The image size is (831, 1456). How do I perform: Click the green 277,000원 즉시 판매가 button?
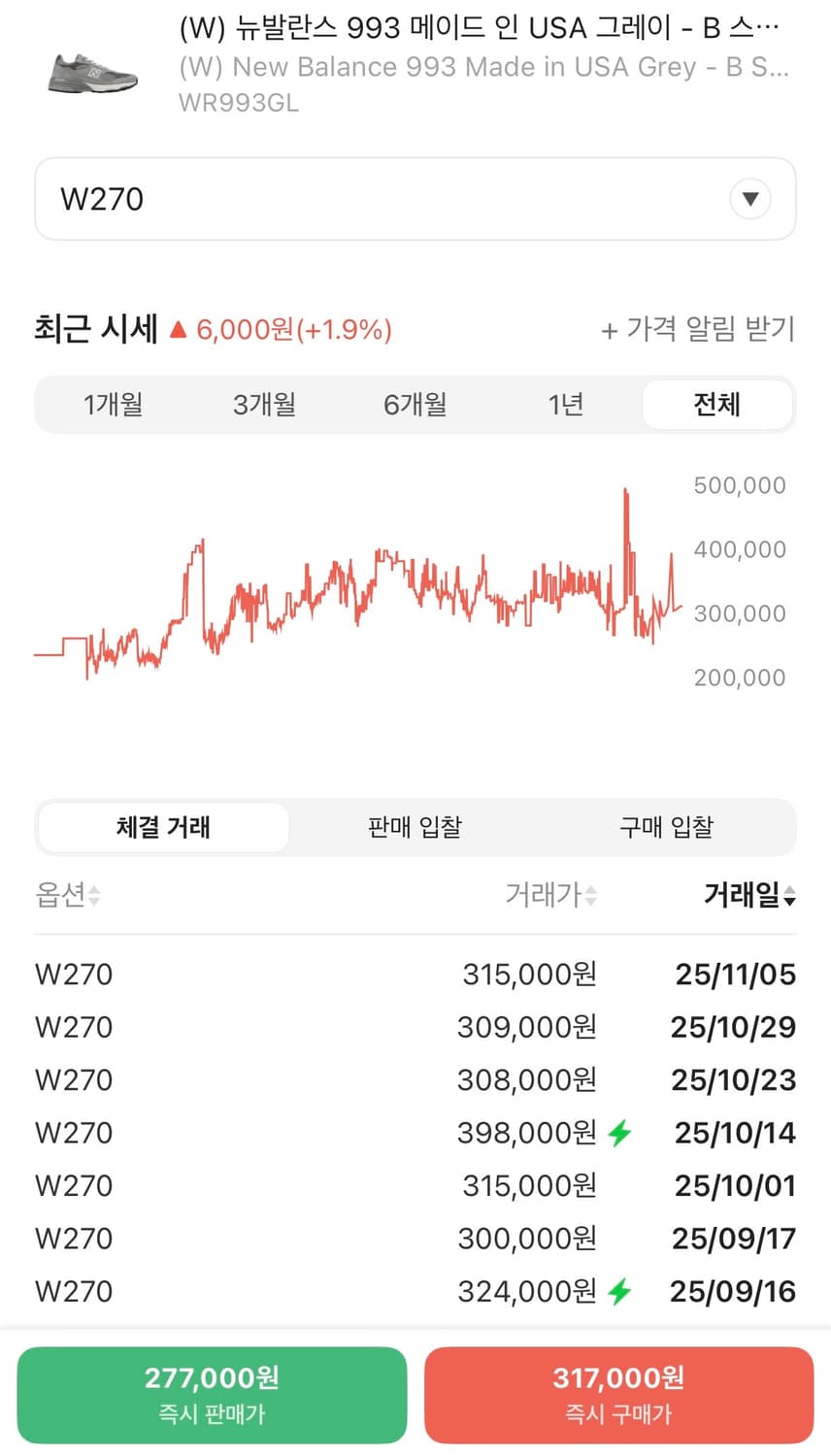(x=212, y=1394)
